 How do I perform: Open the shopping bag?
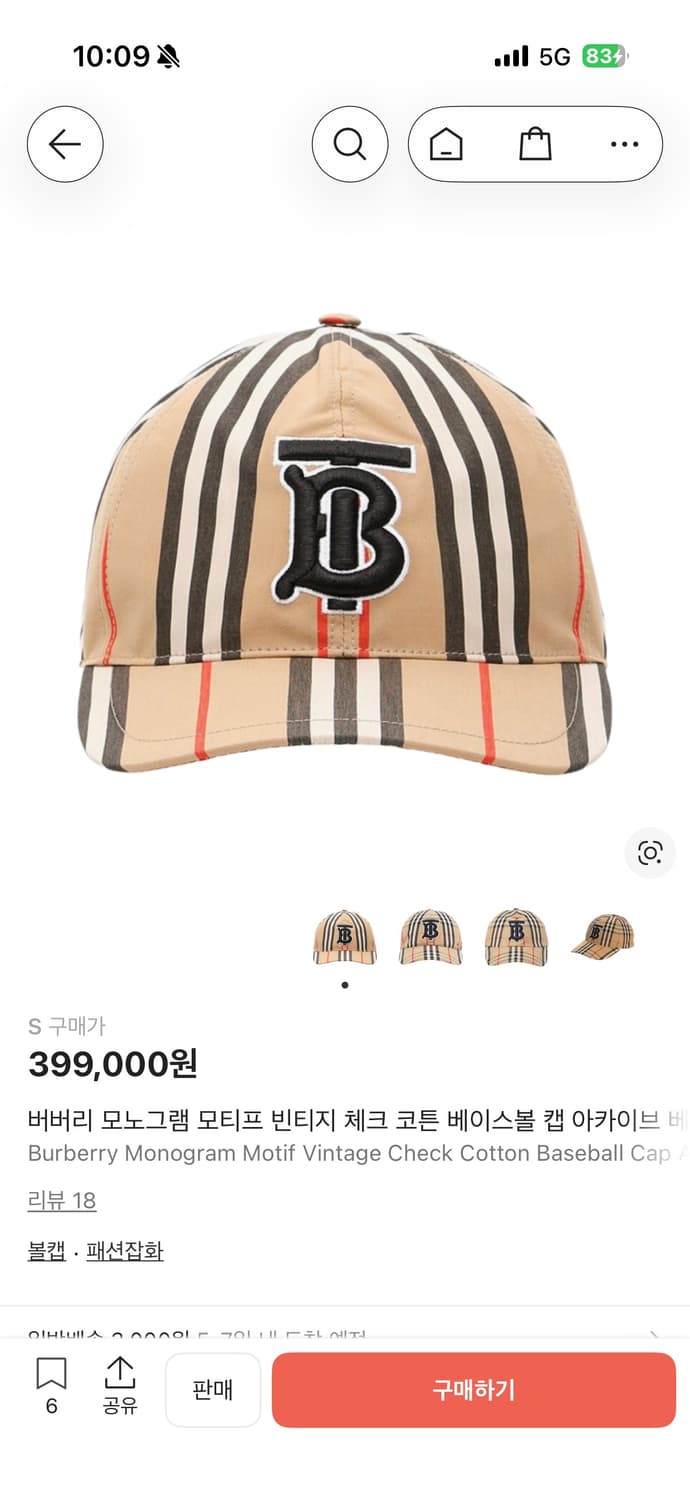pyautogui.click(x=535, y=145)
